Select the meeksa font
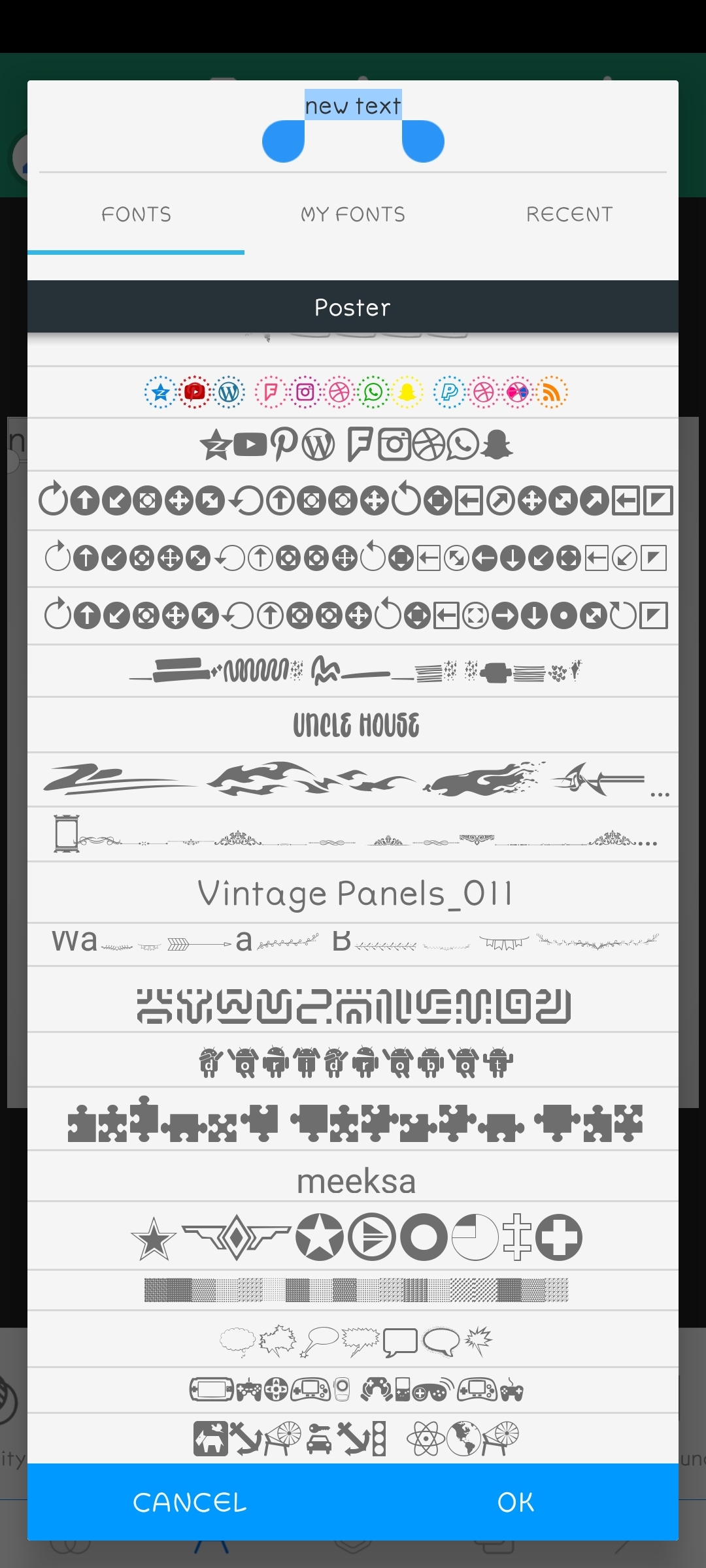The height and width of the screenshot is (1568, 706). (x=355, y=1181)
